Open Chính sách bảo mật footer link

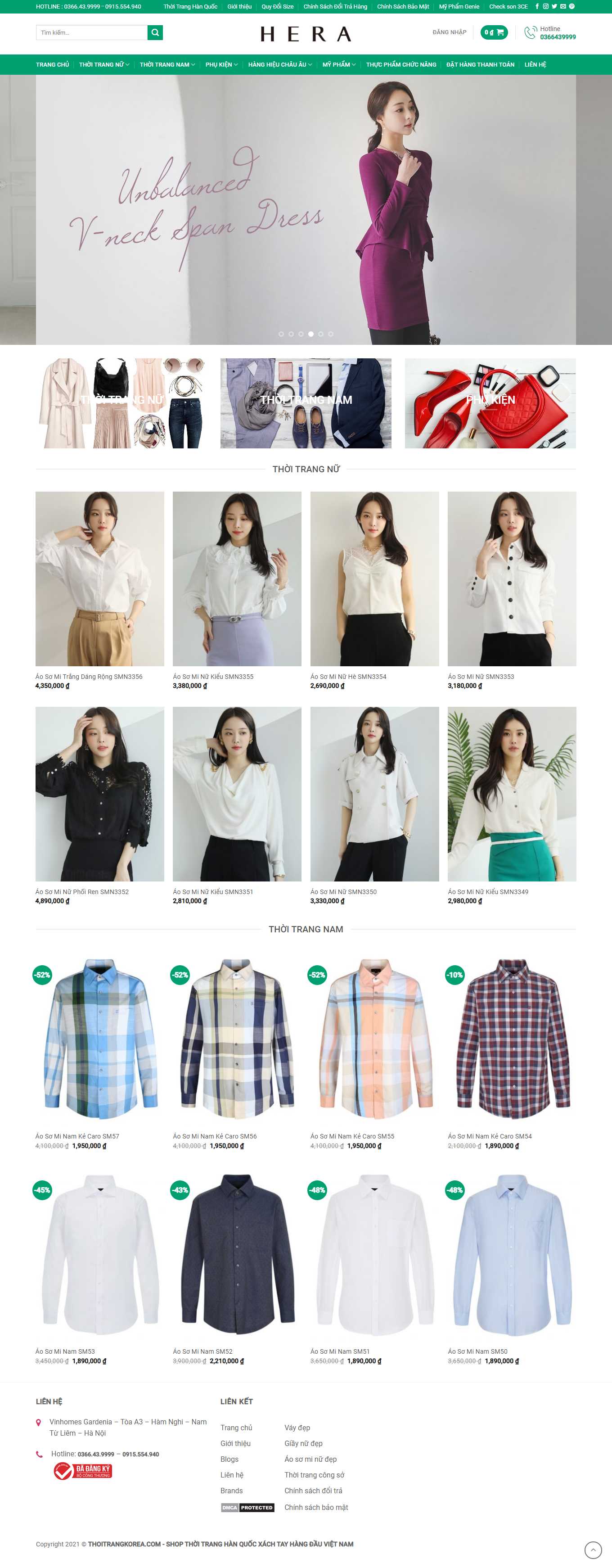click(316, 1507)
